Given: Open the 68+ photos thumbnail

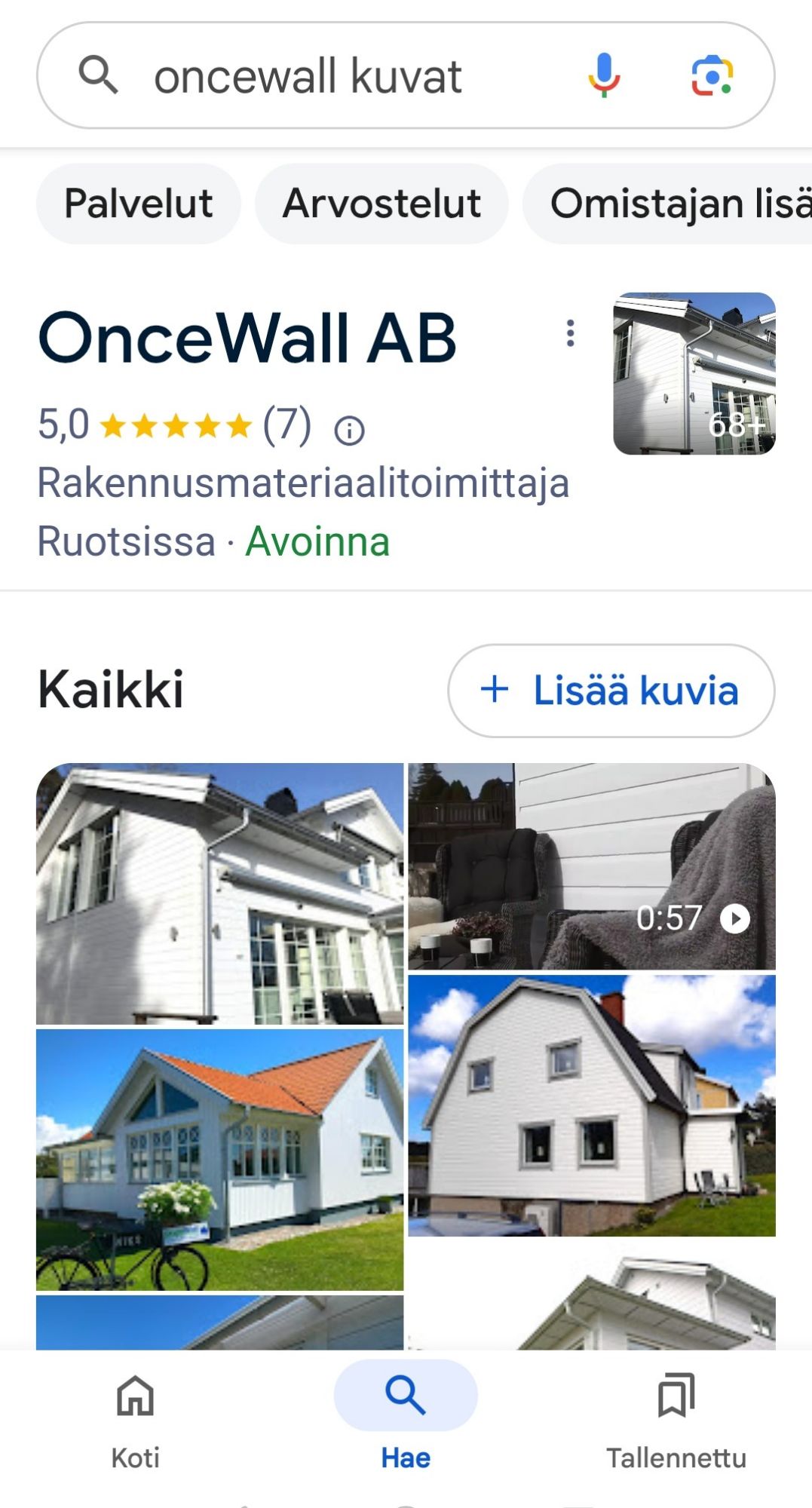Looking at the screenshot, I should tap(694, 374).
